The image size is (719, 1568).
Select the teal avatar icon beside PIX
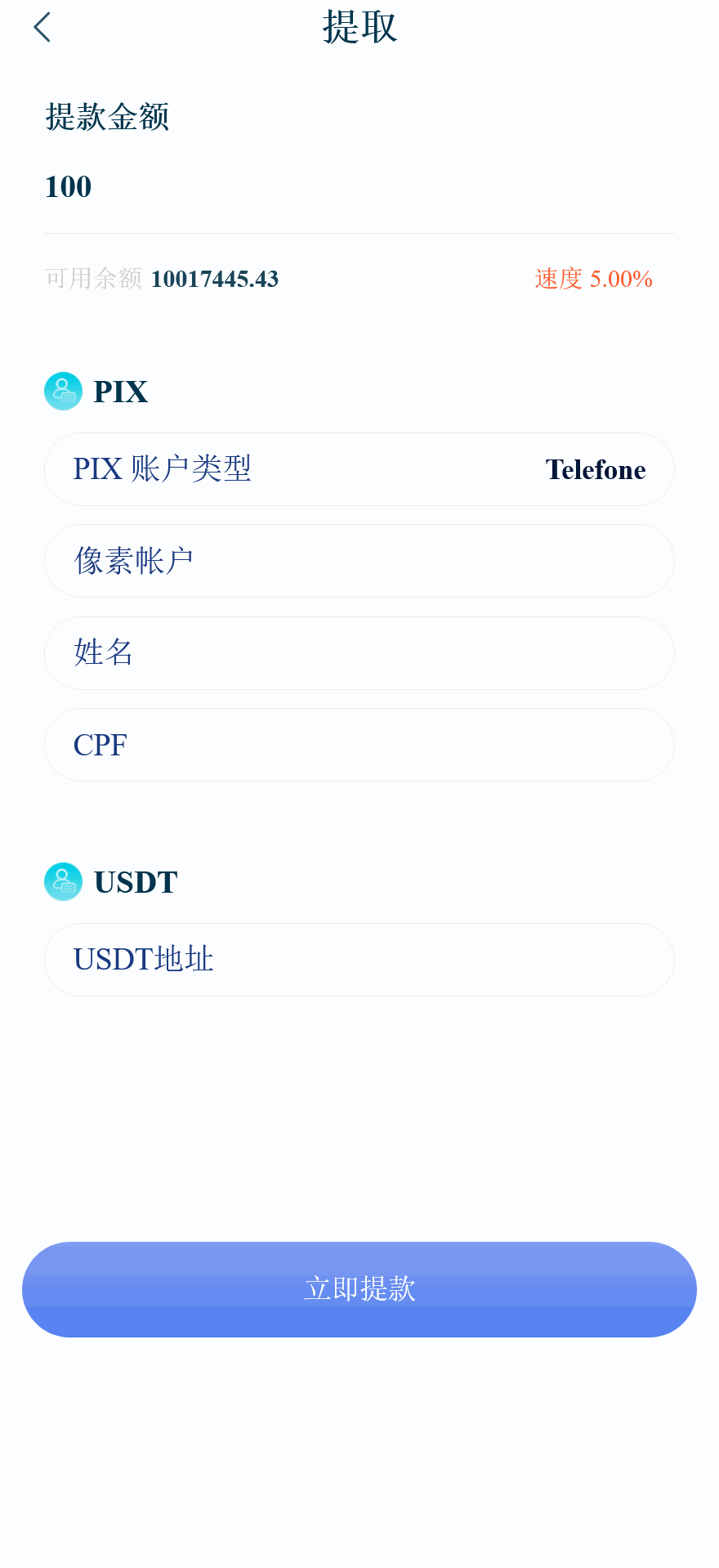click(x=63, y=391)
